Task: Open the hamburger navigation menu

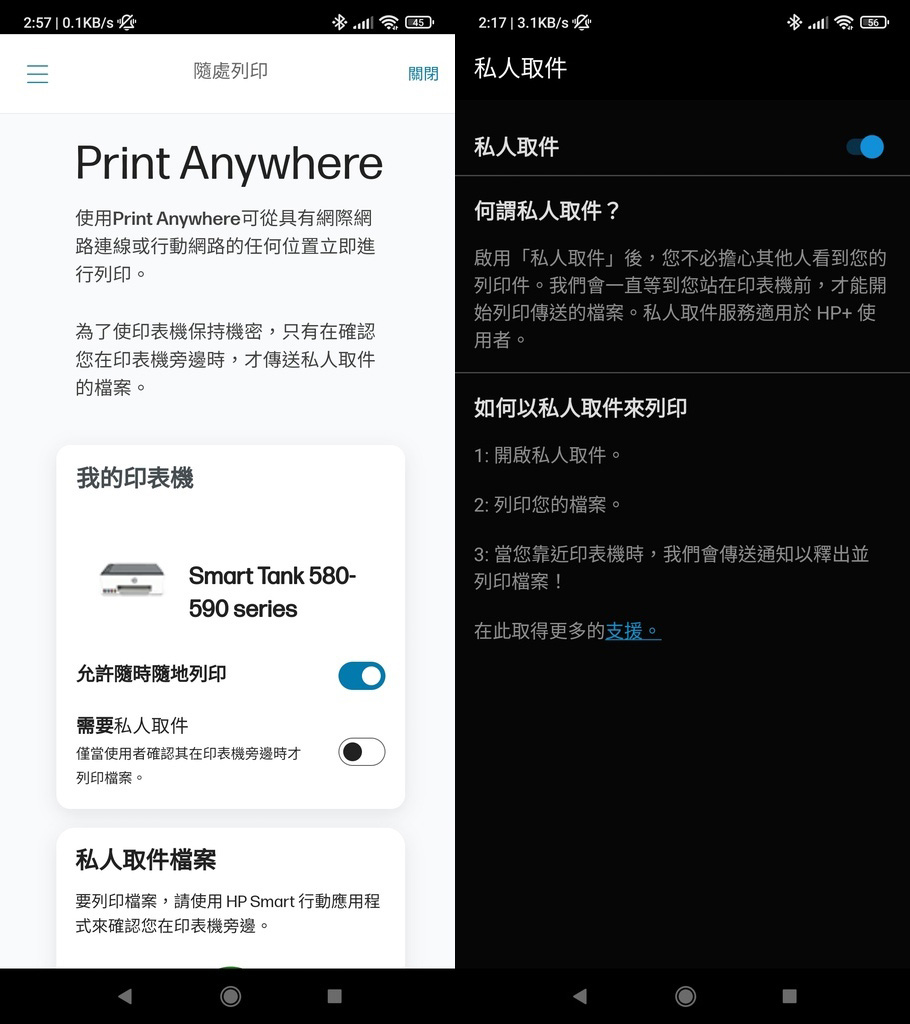Action: 37,73
